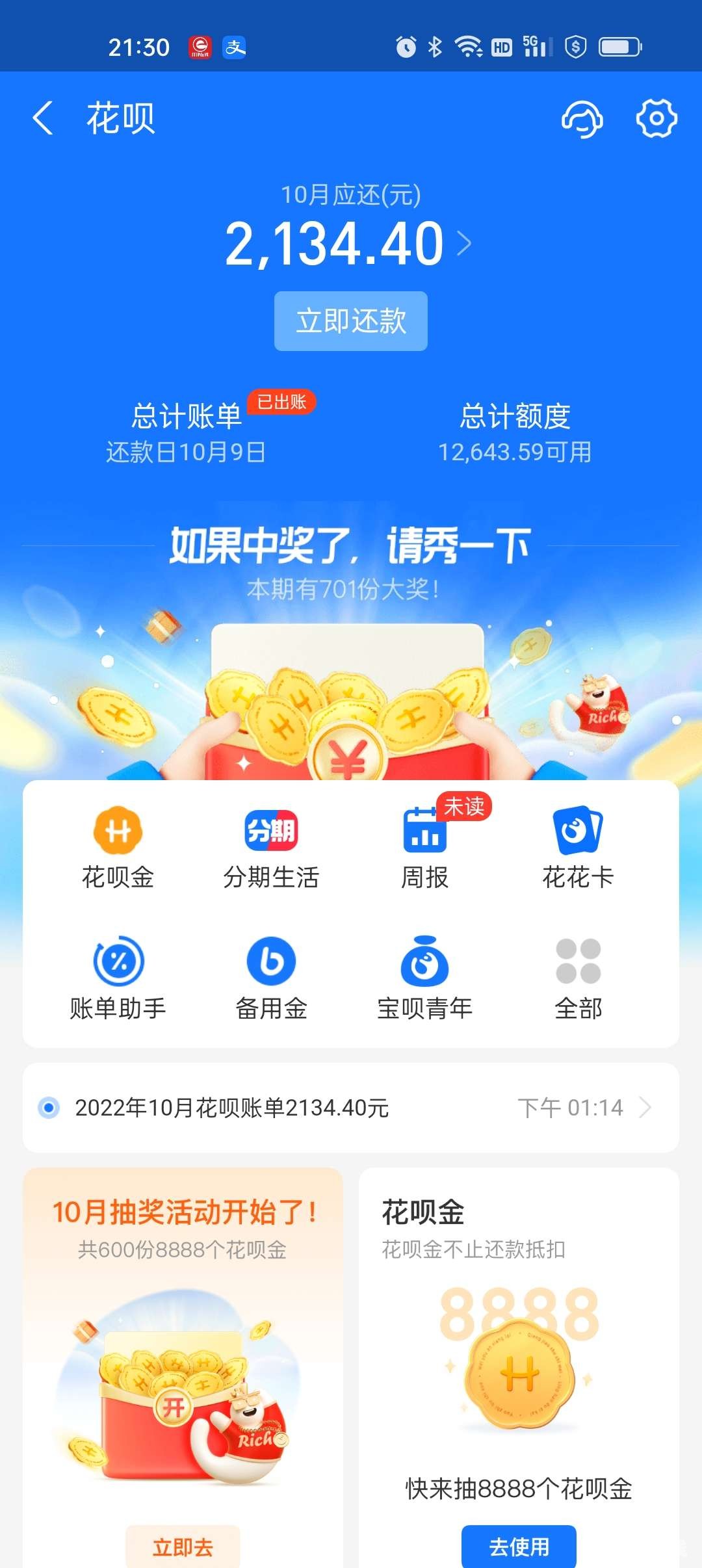
Task: View October bill amount 2,134.40 details
Action: coord(348,244)
